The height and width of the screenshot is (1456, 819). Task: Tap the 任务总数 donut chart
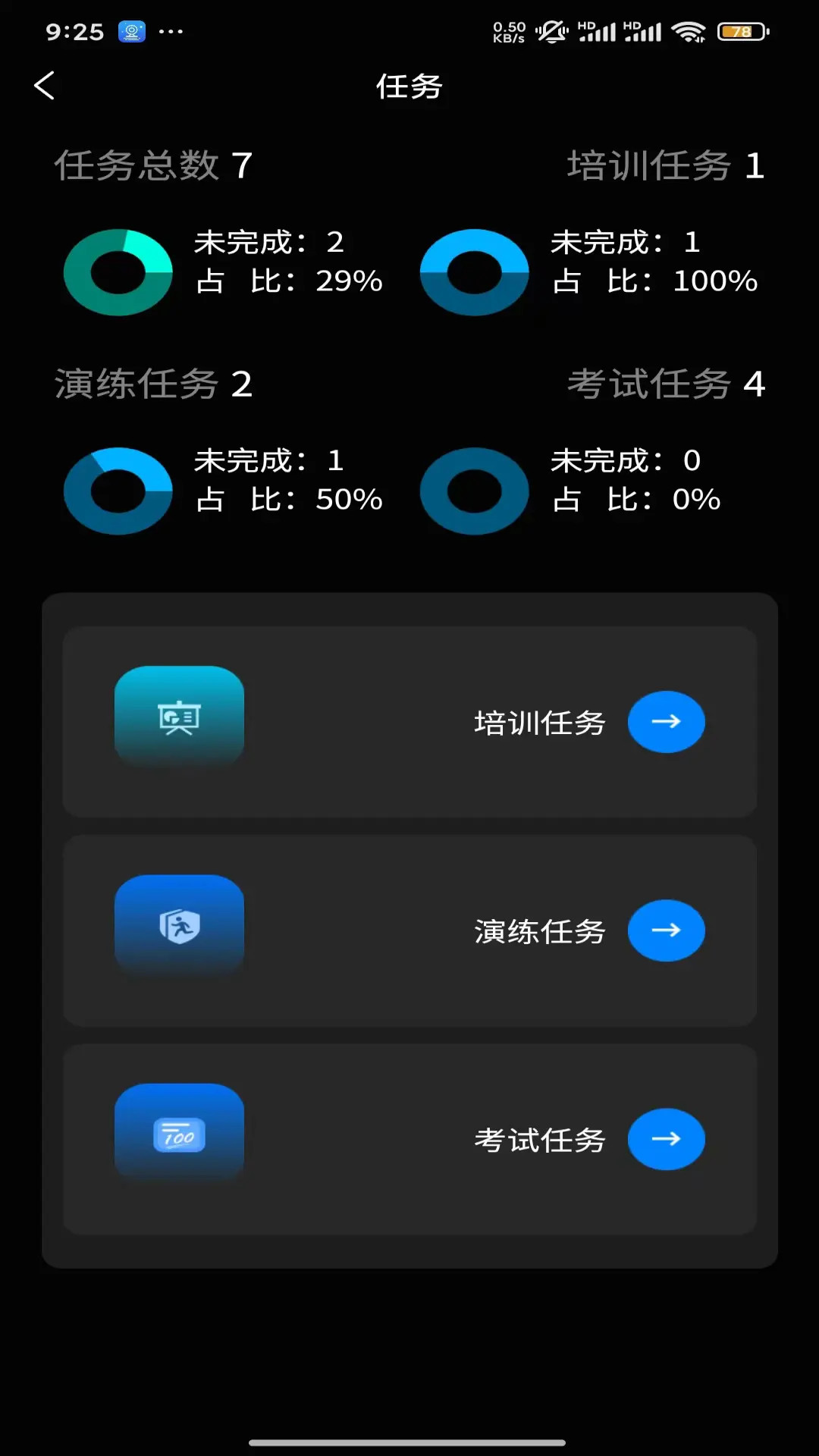click(x=118, y=271)
